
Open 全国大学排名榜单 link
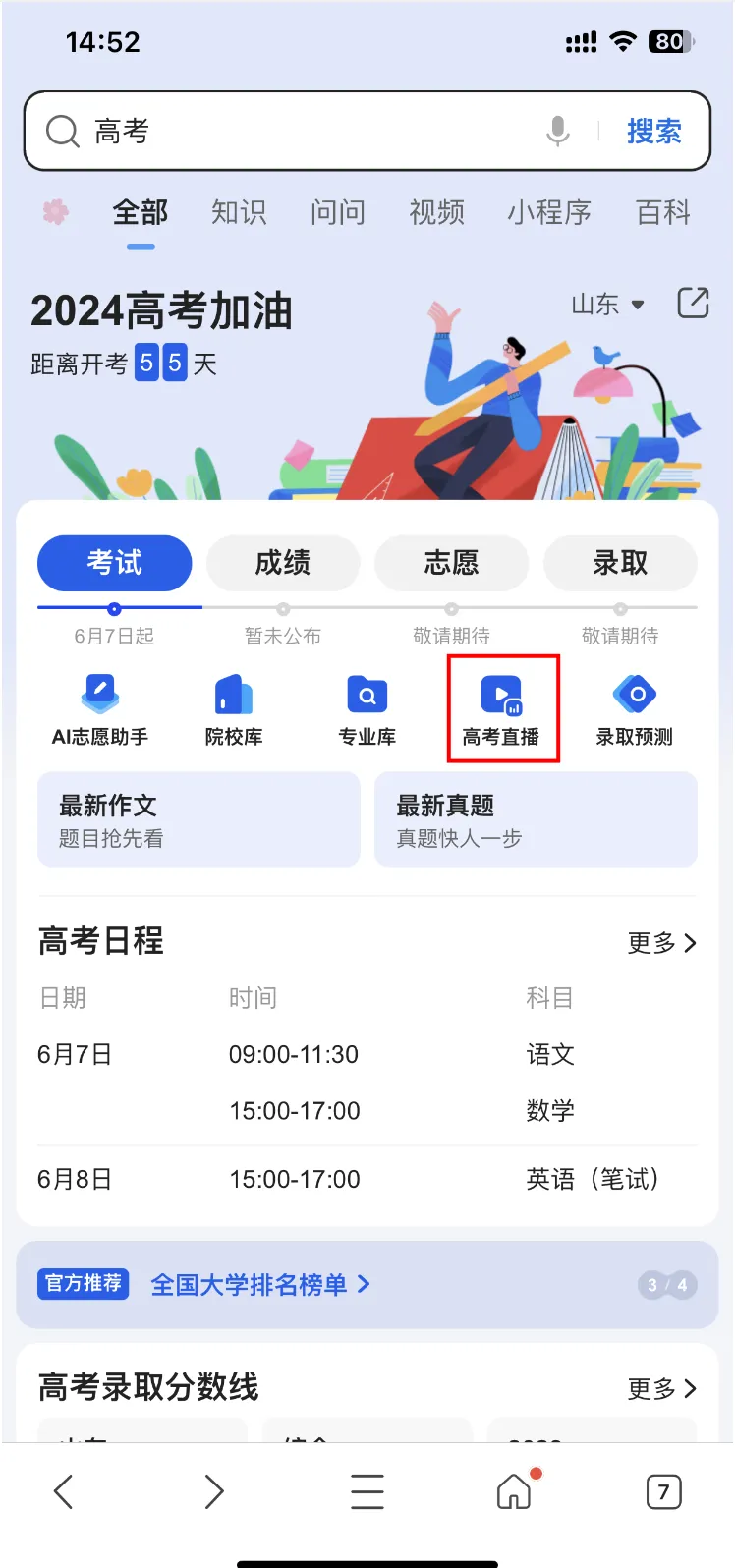pos(260,1284)
